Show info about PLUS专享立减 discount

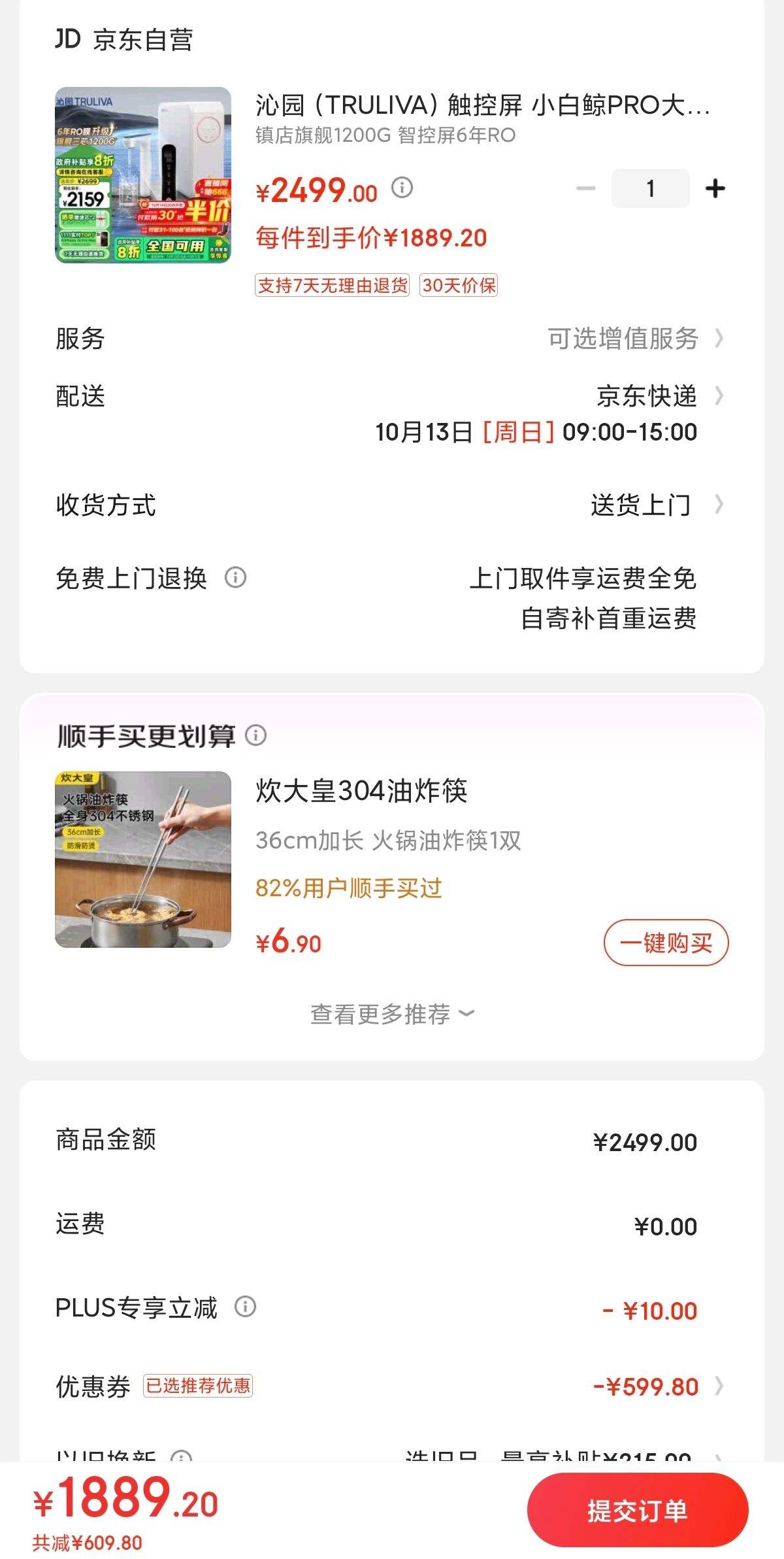click(245, 1307)
